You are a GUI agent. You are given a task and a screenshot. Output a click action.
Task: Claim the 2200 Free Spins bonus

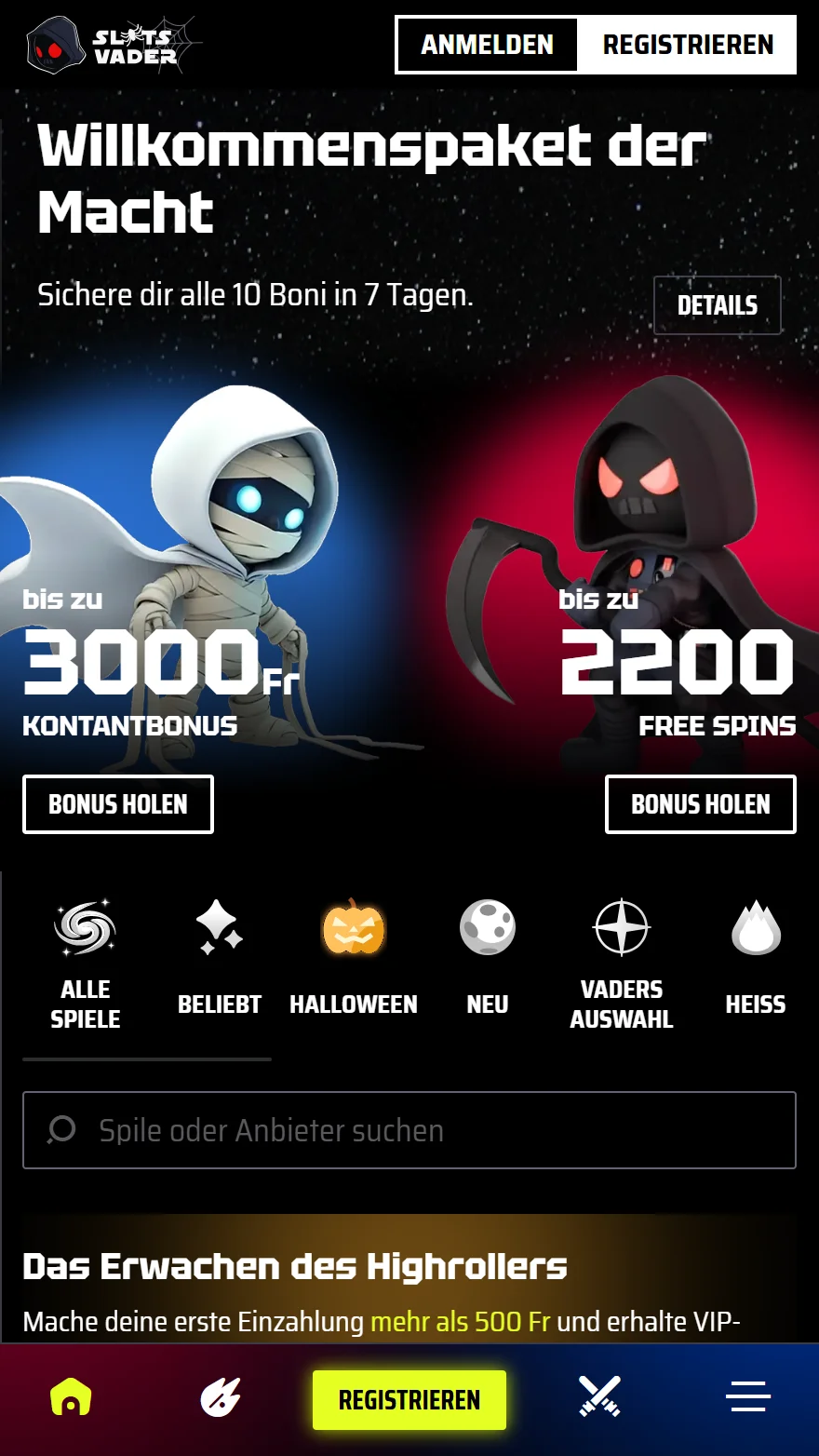click(701, 804)
